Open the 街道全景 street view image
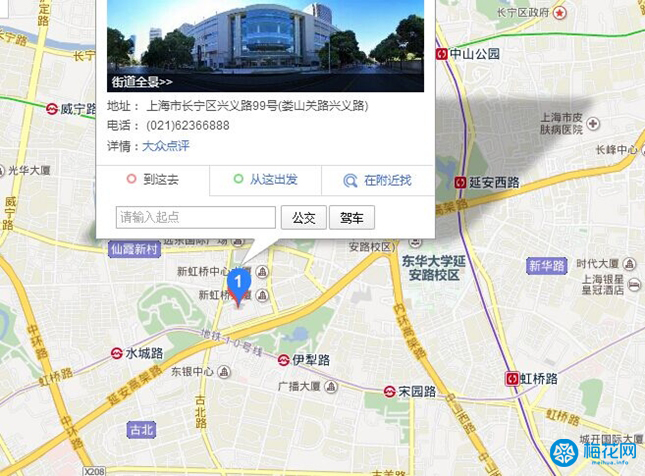Screen dimensions: 645x476 pyautogui.click(x=265, y=45)
